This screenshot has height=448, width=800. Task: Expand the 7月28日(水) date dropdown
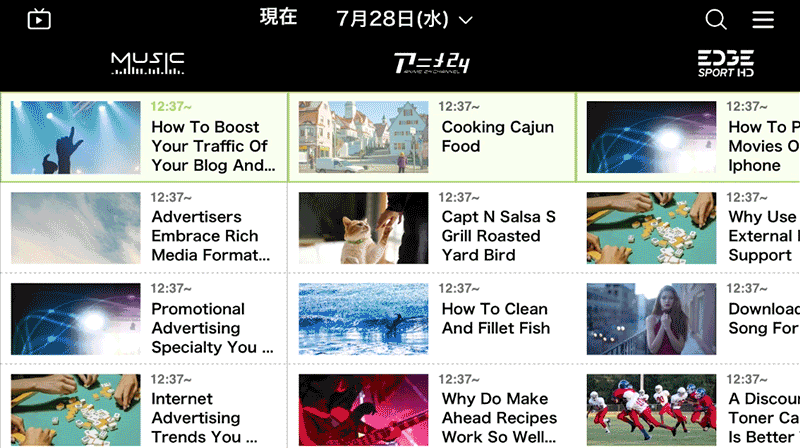point(404,19)
